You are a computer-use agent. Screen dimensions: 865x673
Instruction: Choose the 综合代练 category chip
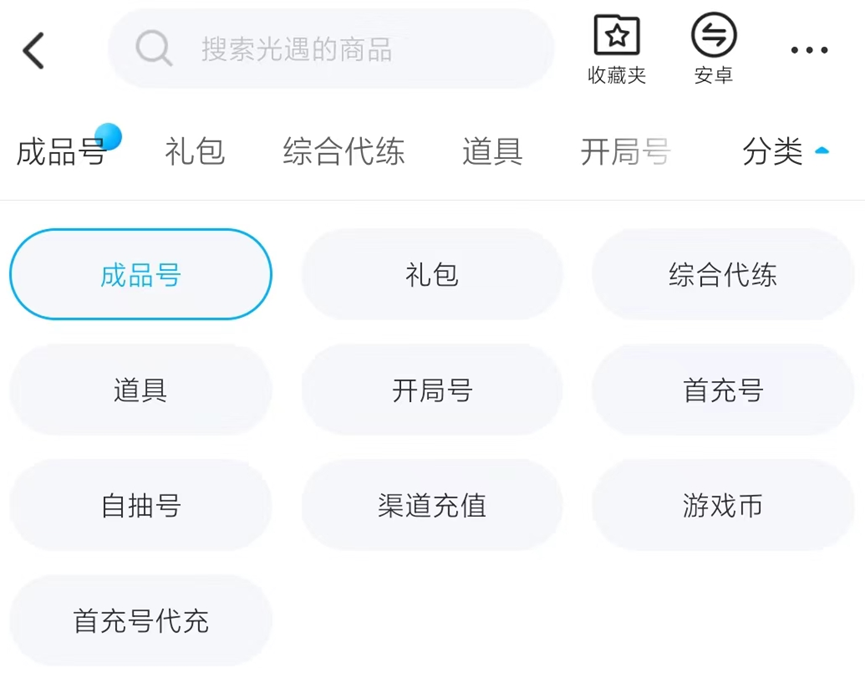[723, 274]
